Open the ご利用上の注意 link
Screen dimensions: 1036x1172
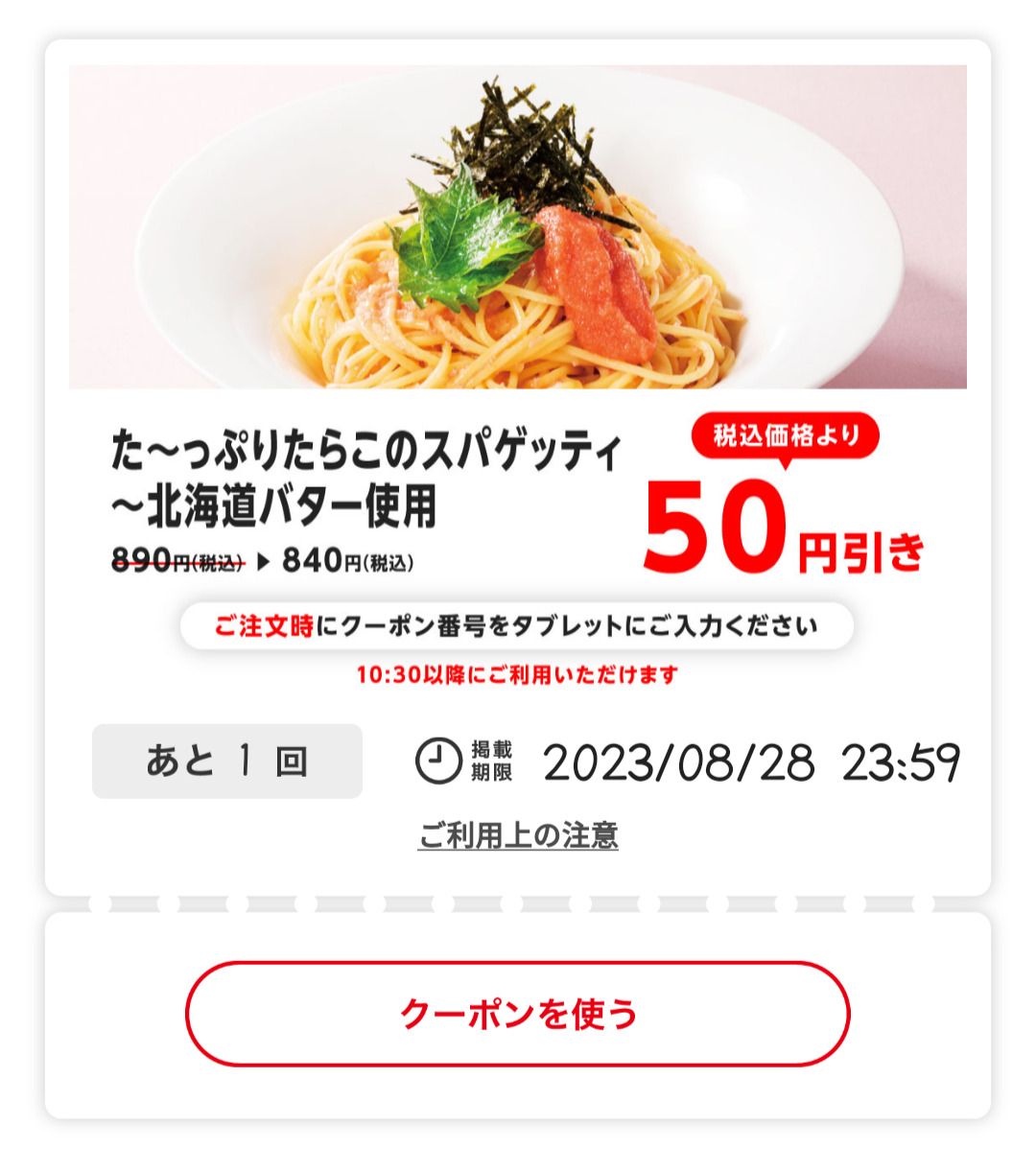click(518, 835)
